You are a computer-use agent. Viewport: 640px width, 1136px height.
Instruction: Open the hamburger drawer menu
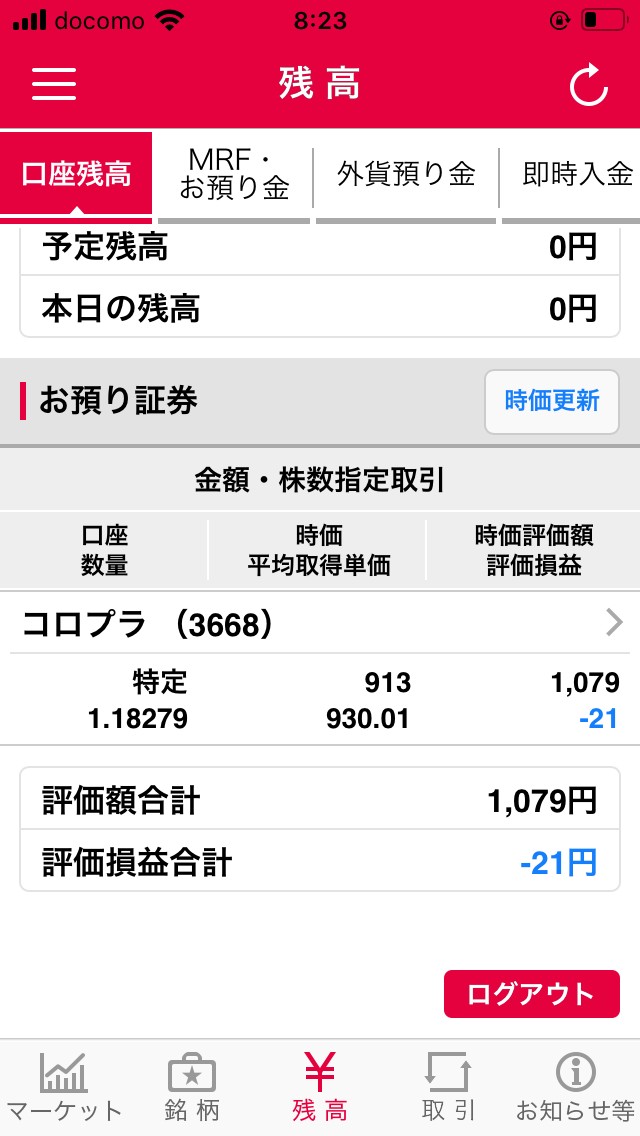(54, 84)
